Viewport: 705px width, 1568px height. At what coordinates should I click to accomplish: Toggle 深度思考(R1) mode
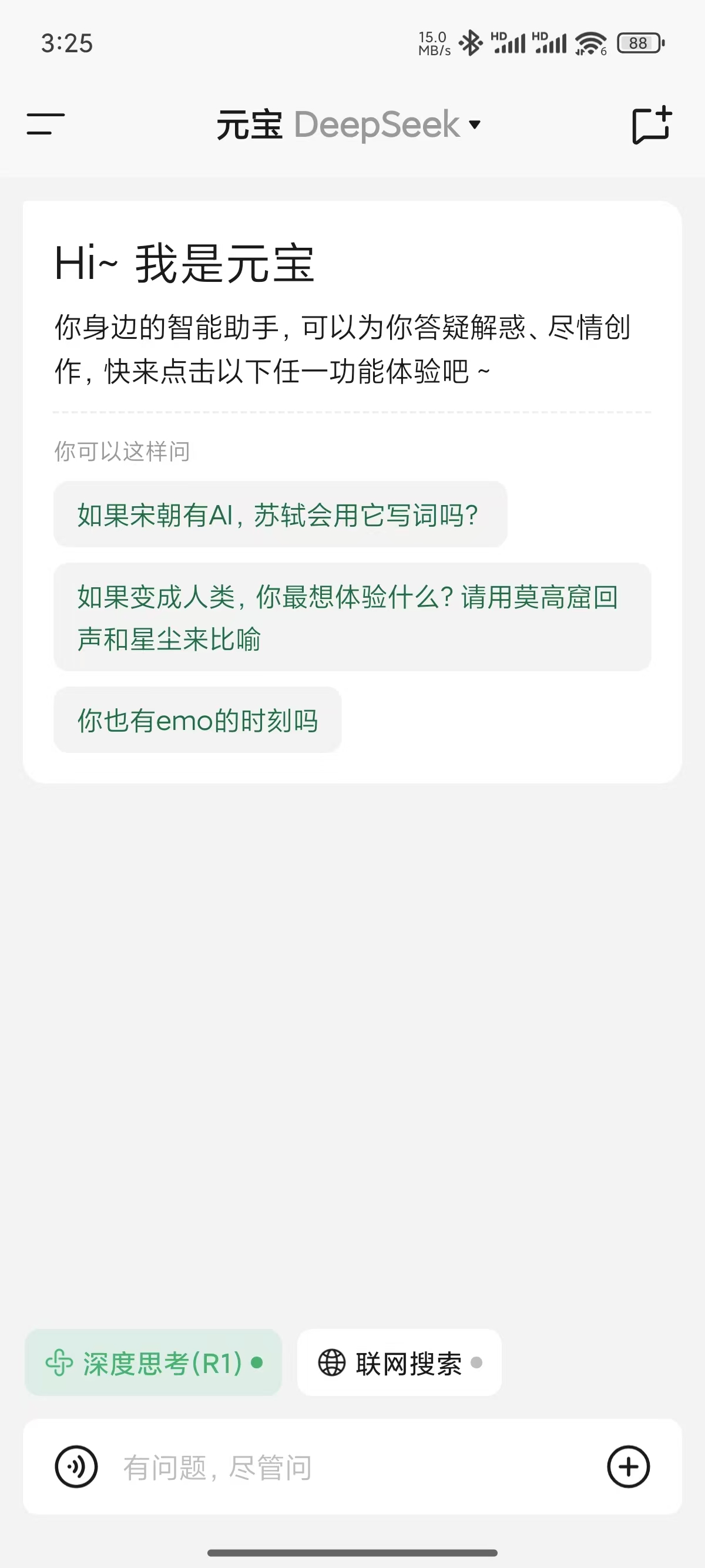[153, 1362]
